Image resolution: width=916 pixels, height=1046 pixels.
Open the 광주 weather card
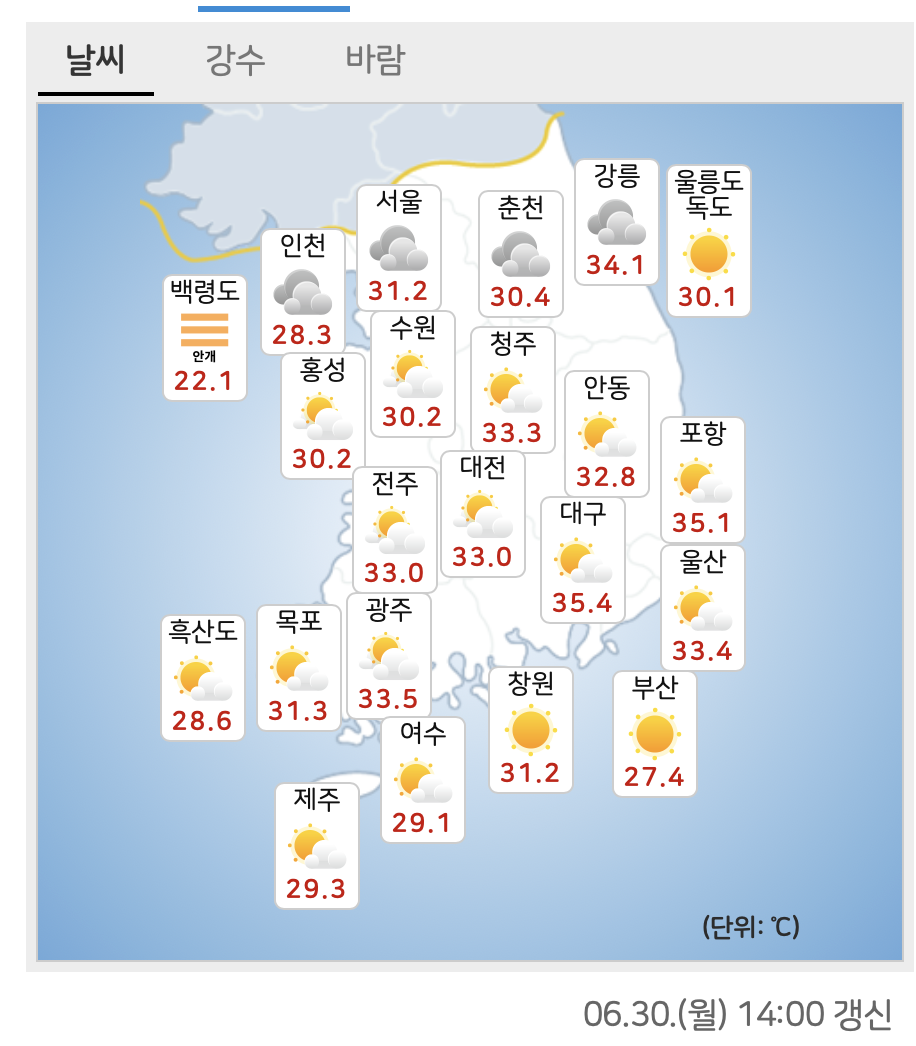(x=388, y=656)
